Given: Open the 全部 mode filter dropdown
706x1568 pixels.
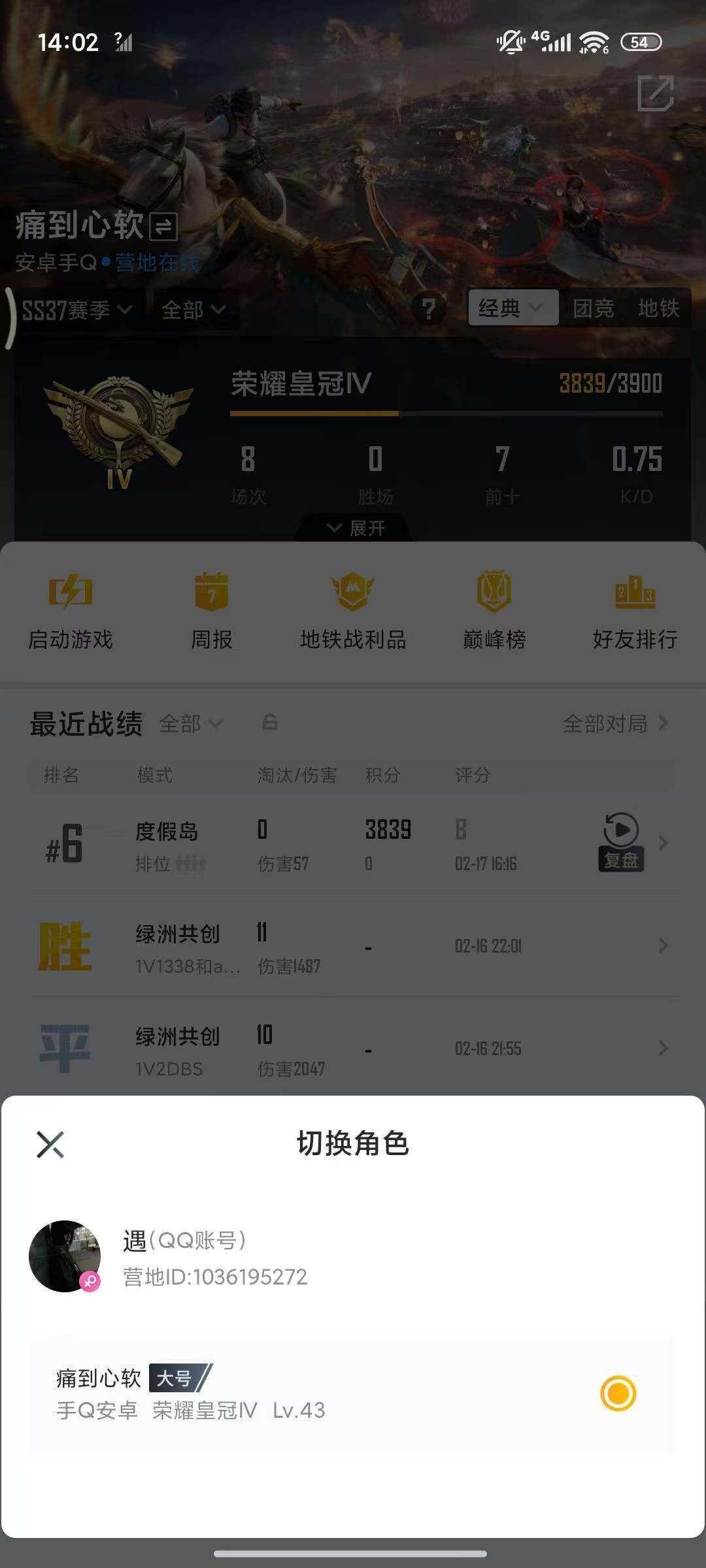Looking at the screenshot, I should [193, 309].
